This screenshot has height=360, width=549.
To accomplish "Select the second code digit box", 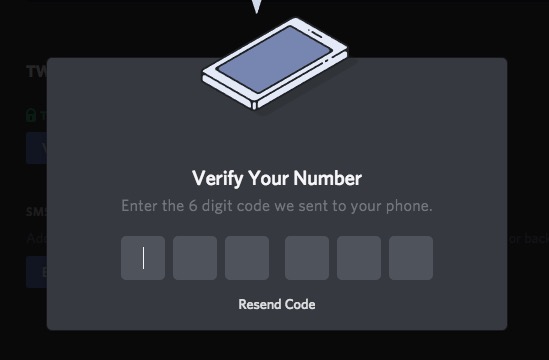I will (195, 258).
